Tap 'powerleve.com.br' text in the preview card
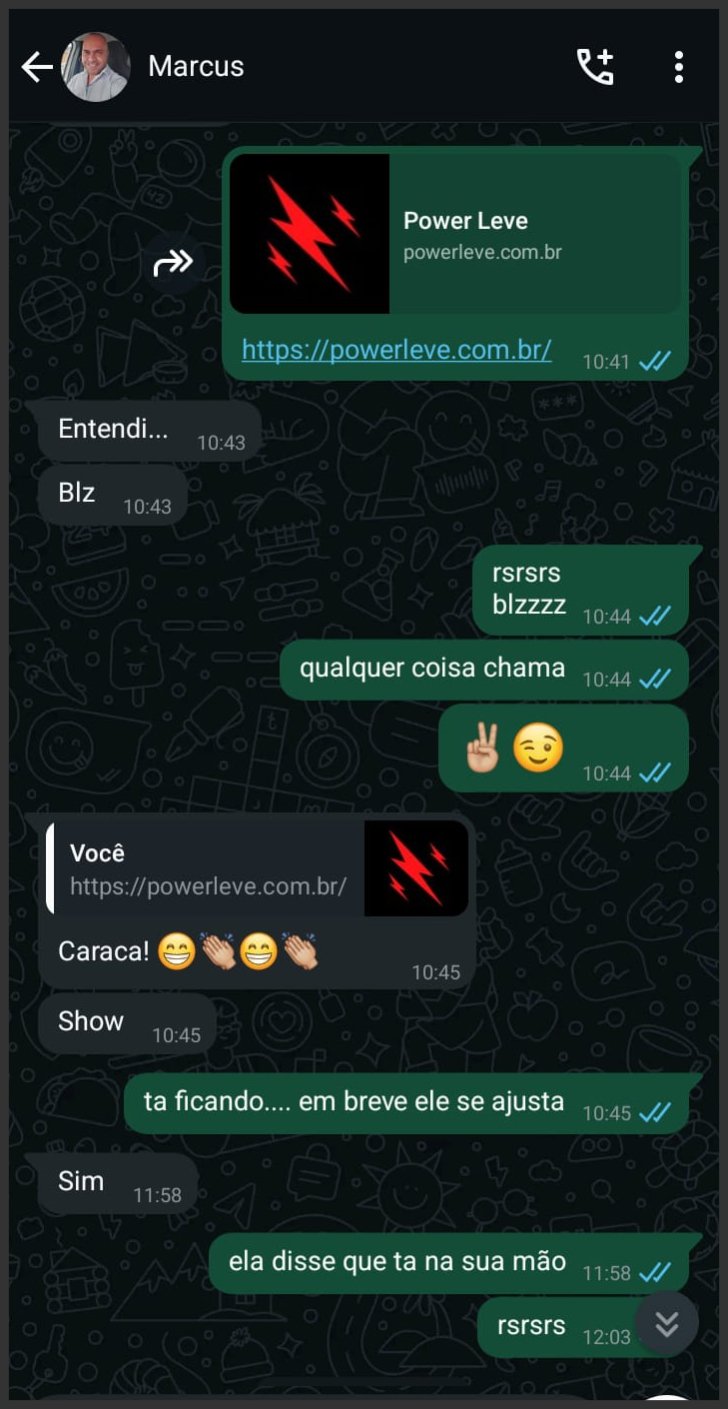The image size is (728, 1409). pyautogui.click(x=483, y=252)
